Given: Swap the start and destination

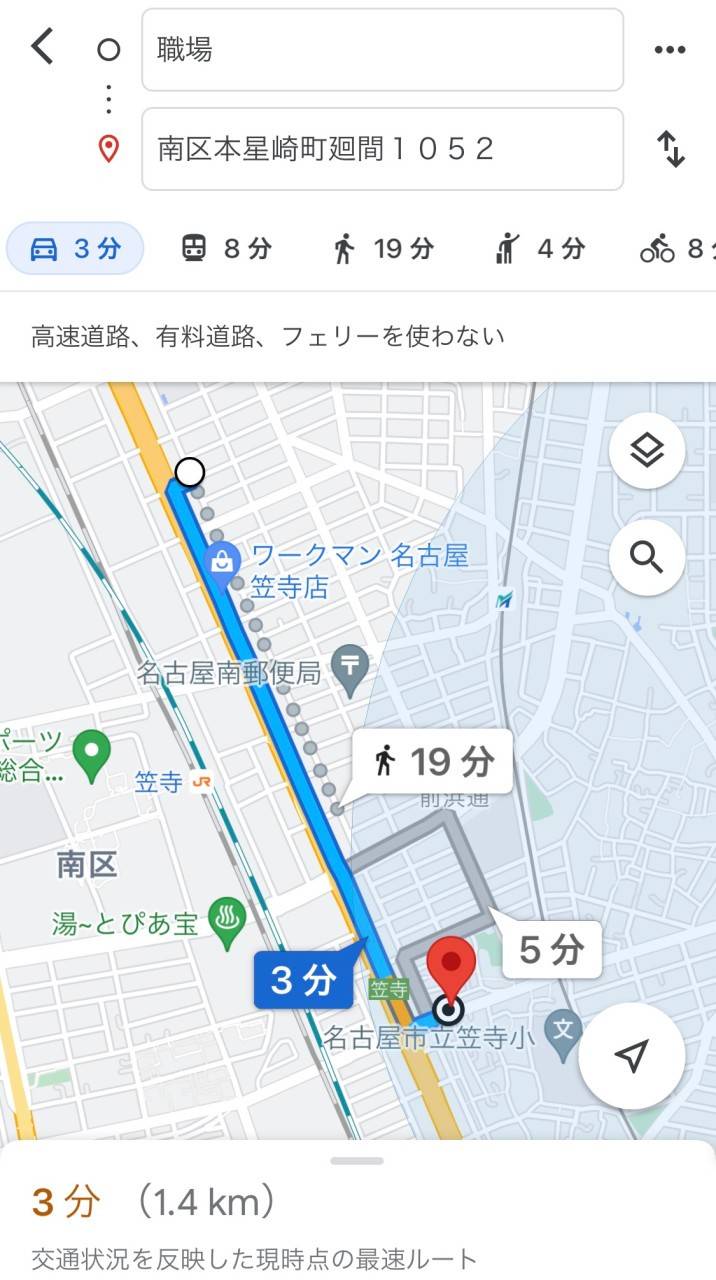Looking at the screenshot, I should pos(670,150).
